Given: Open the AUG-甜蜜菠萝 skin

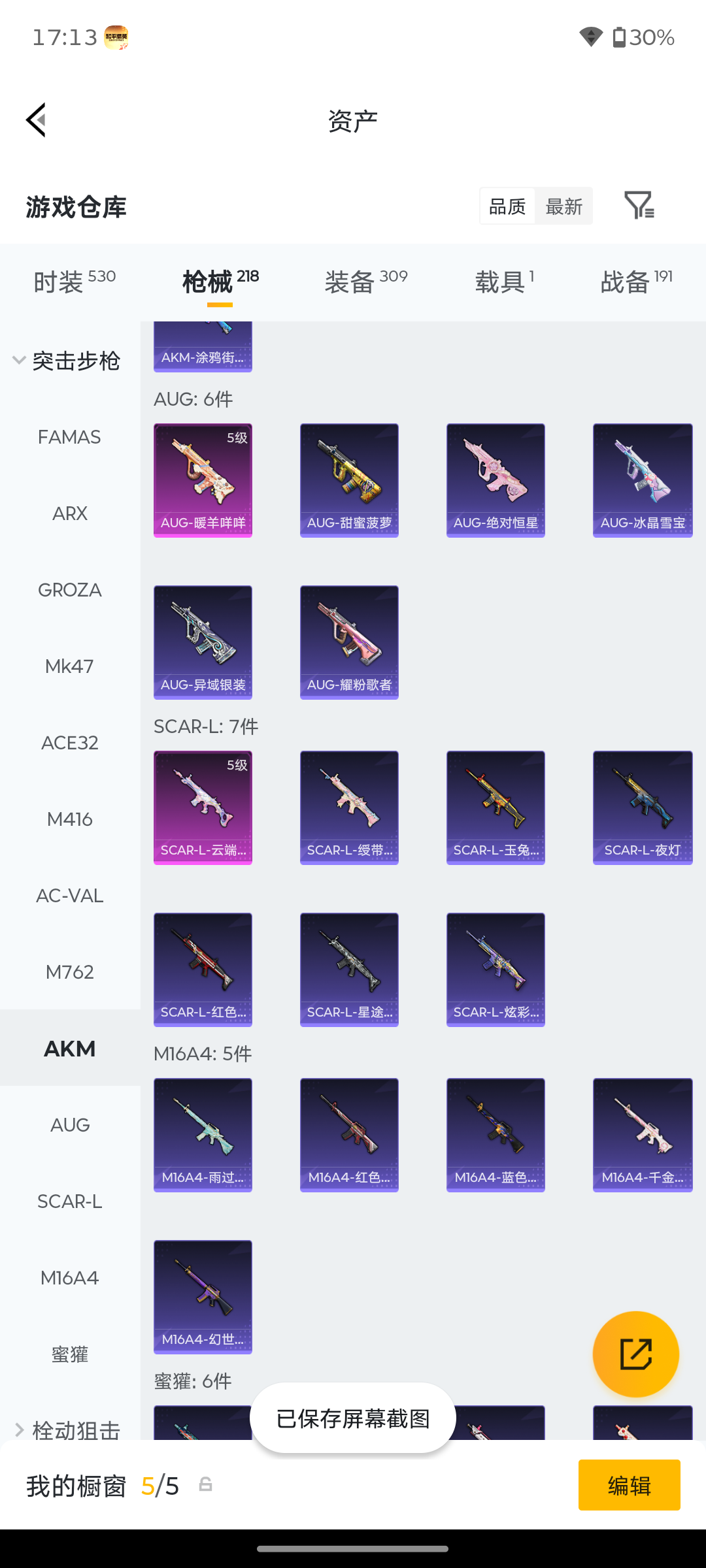Looking at the screenshot, I should 349,480.
